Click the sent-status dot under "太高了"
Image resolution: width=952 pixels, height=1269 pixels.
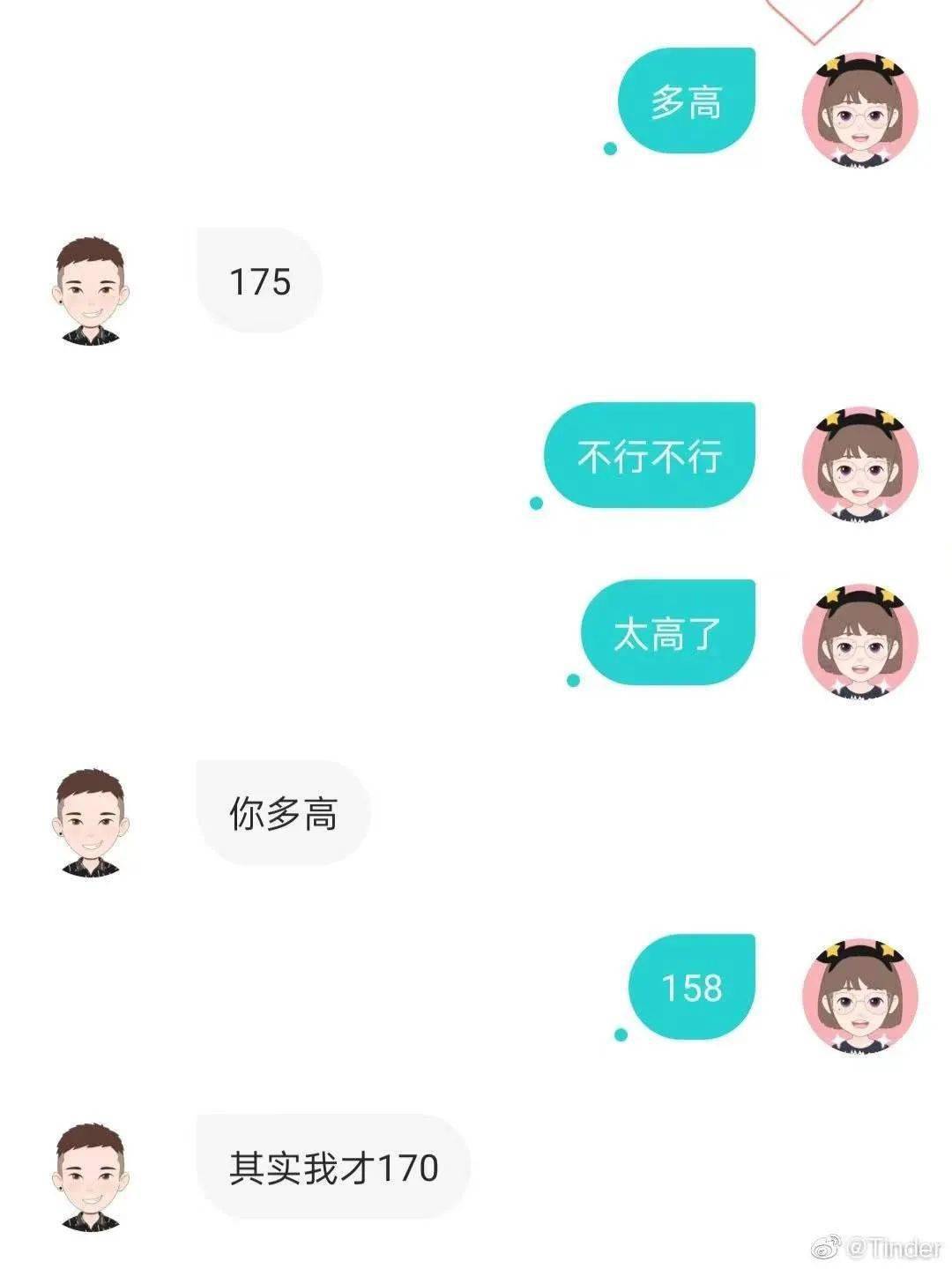coord(573,679)
